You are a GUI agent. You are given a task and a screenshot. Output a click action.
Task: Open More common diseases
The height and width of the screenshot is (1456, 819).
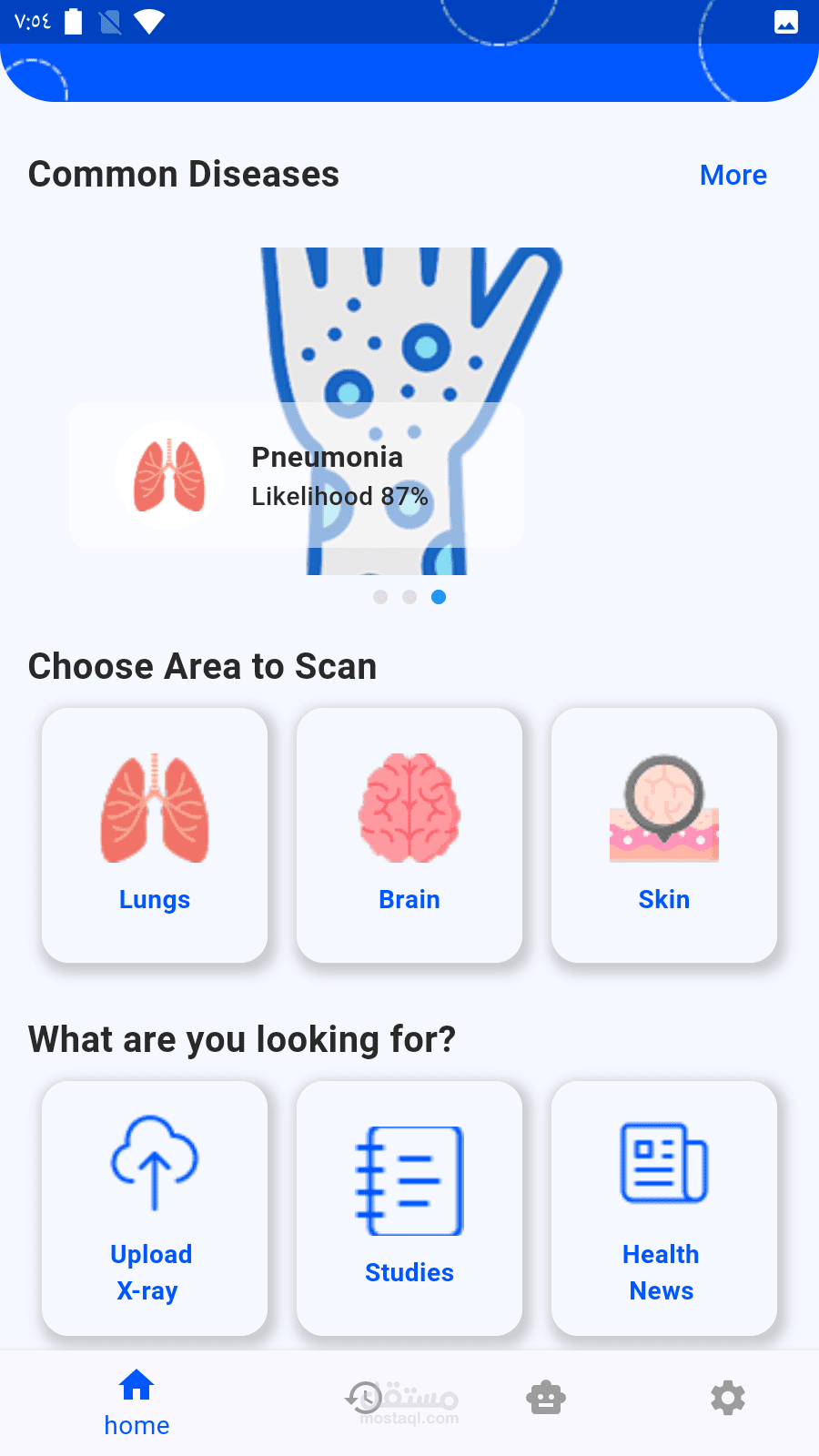click(733, 175)
